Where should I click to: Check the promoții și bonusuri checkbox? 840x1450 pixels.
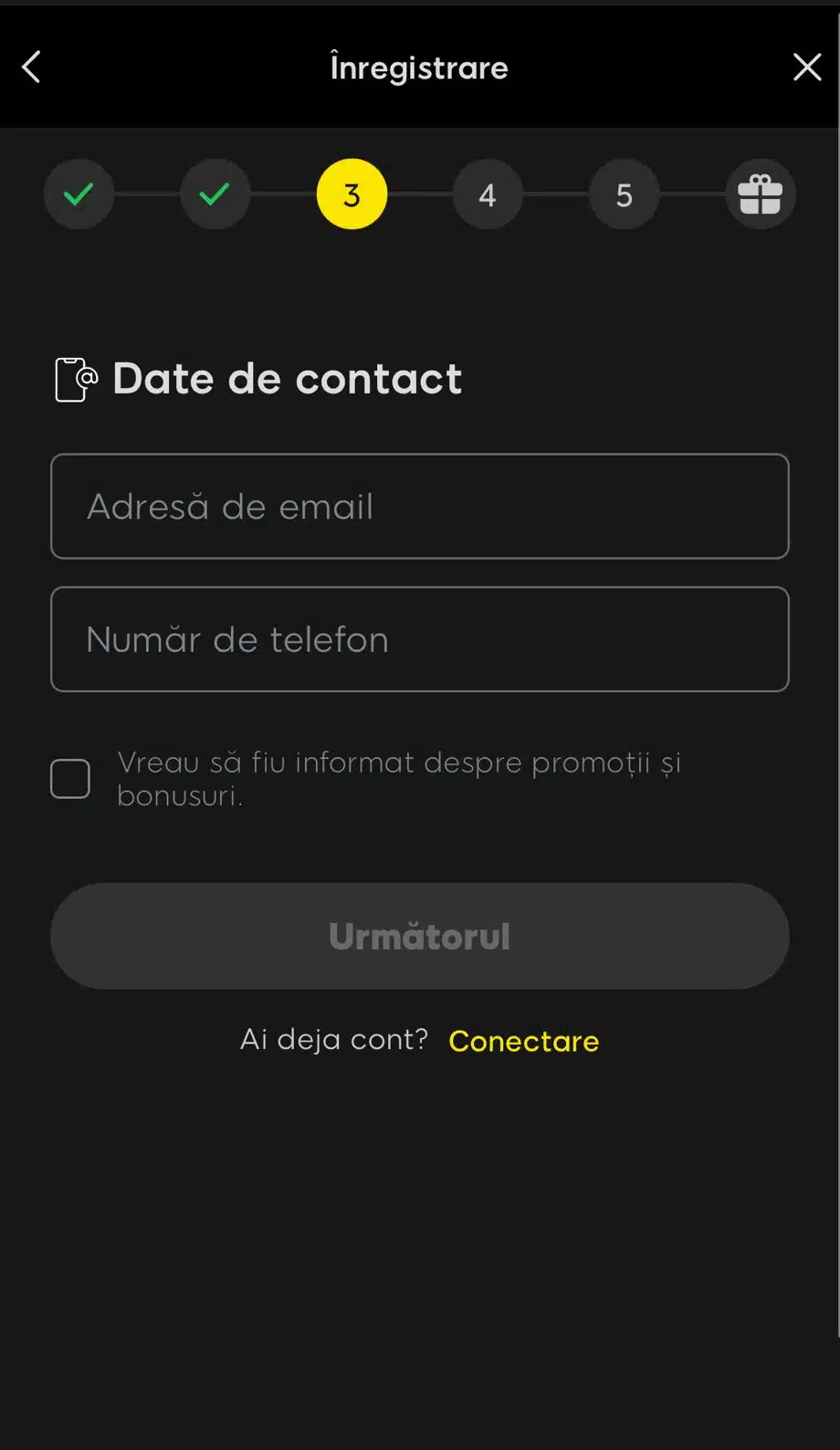70,779
